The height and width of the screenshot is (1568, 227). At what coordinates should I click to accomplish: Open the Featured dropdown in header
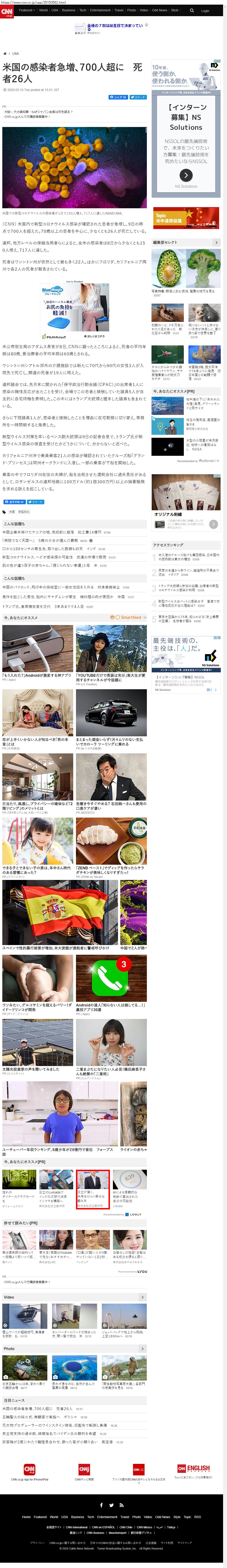(26, 10)
